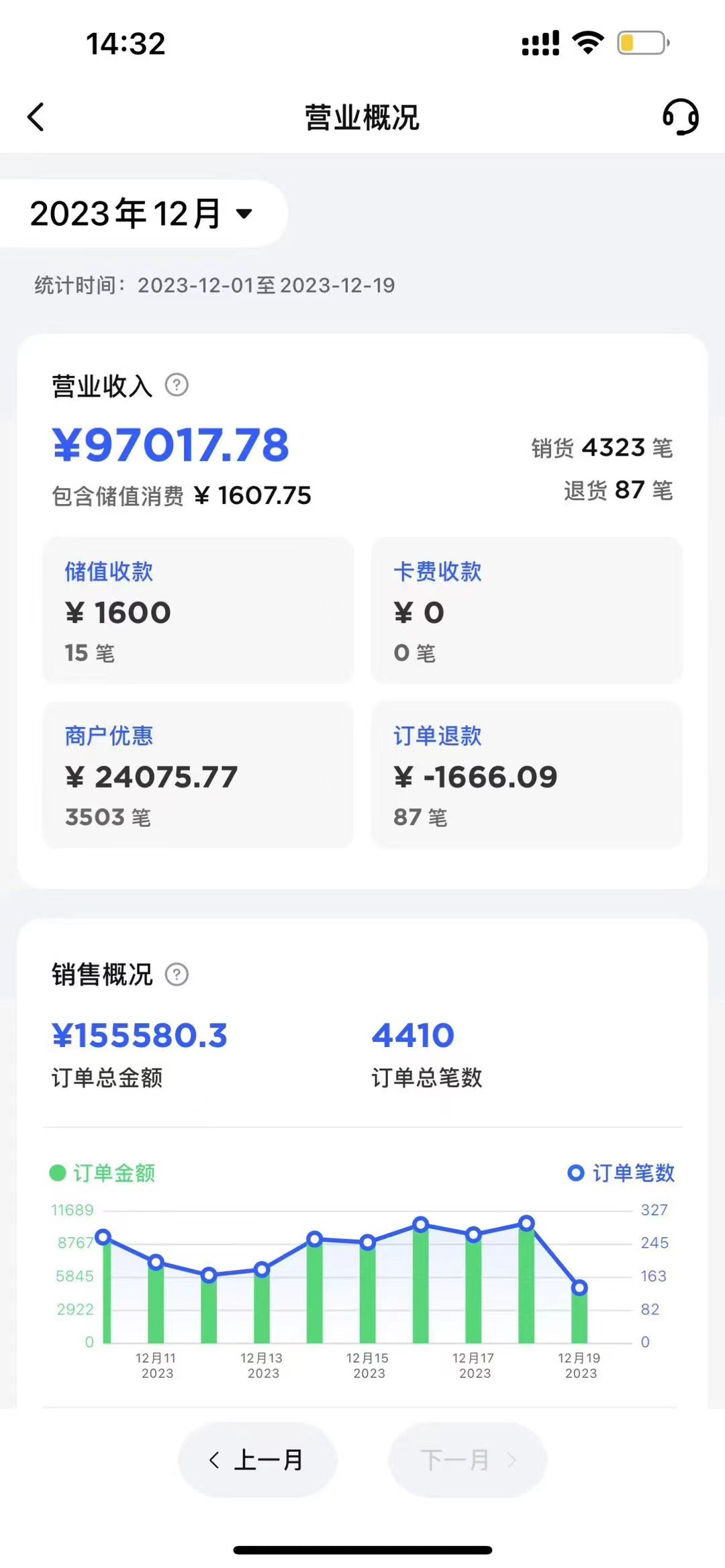Show help for 营业收入
This screenshot has height=1568, width=725.
point(177,385)
